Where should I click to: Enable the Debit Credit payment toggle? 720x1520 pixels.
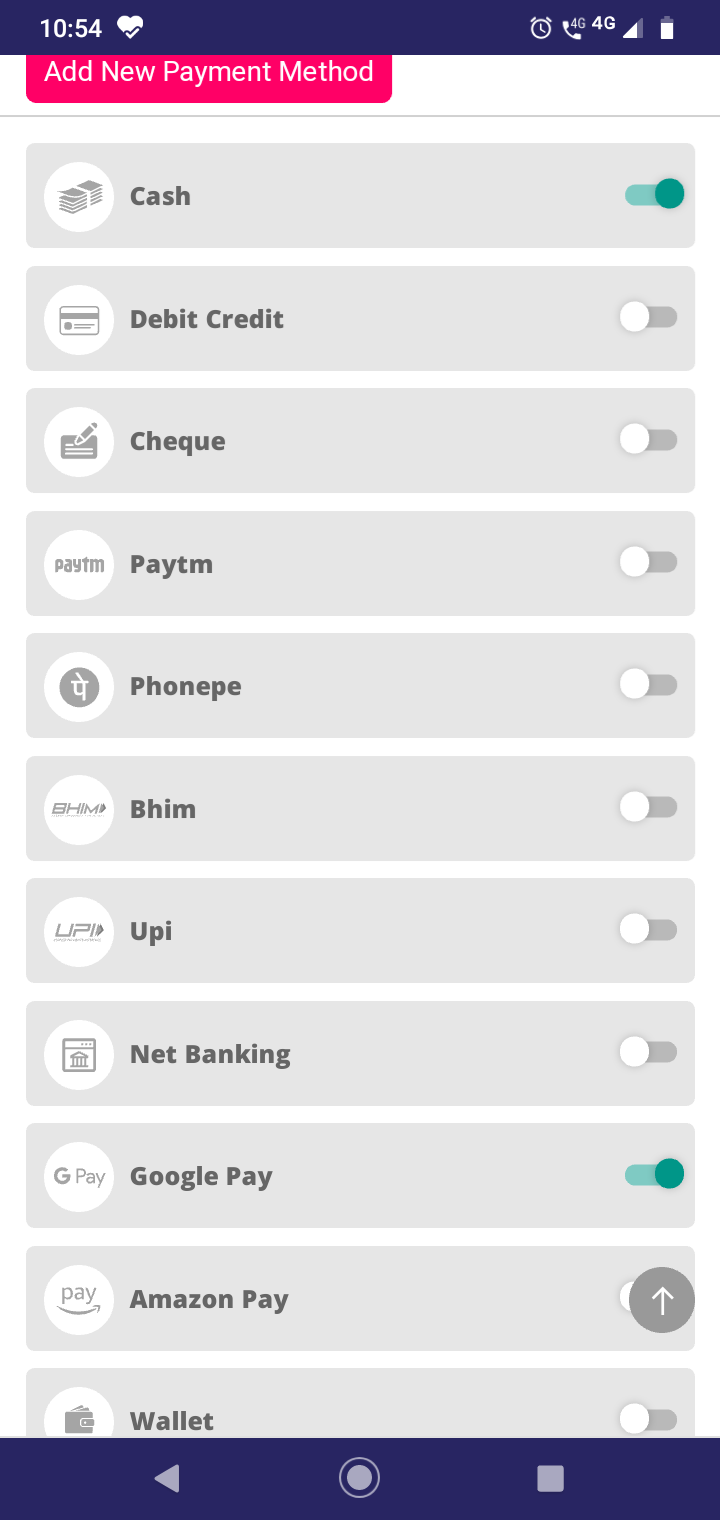(648, 317)
